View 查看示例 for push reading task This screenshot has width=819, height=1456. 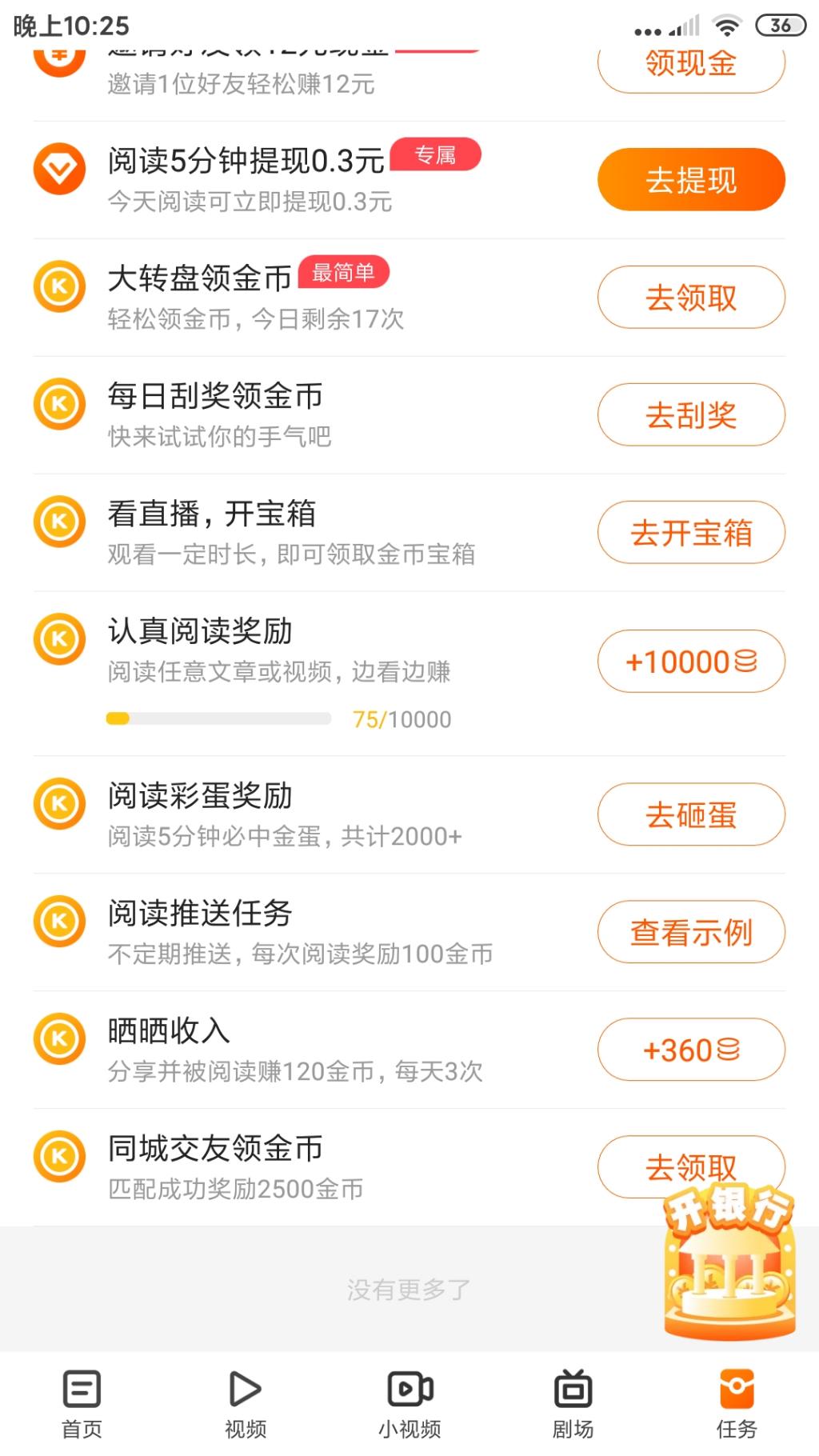pyautogui.click(x=691, y=932)
